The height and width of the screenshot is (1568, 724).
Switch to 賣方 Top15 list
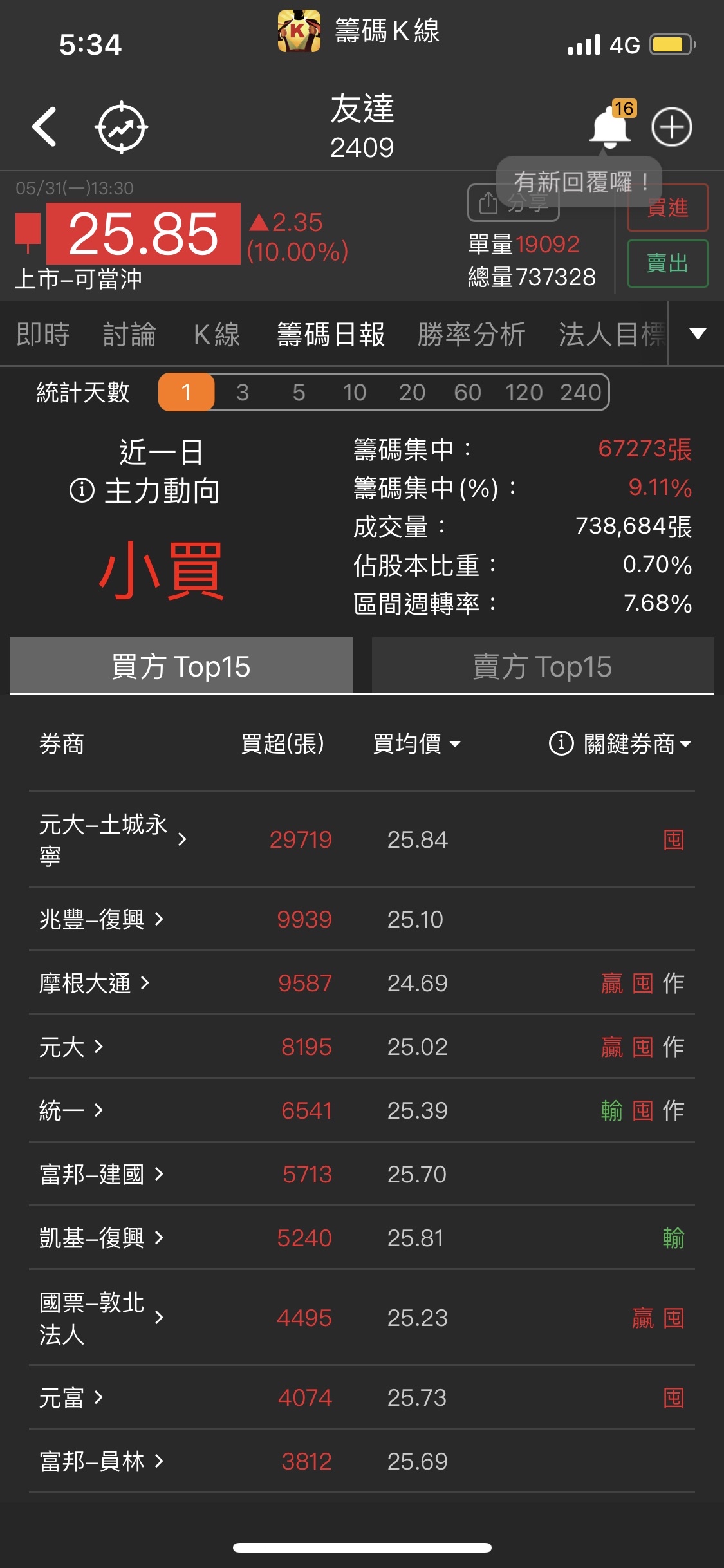(x=543, y=666)
